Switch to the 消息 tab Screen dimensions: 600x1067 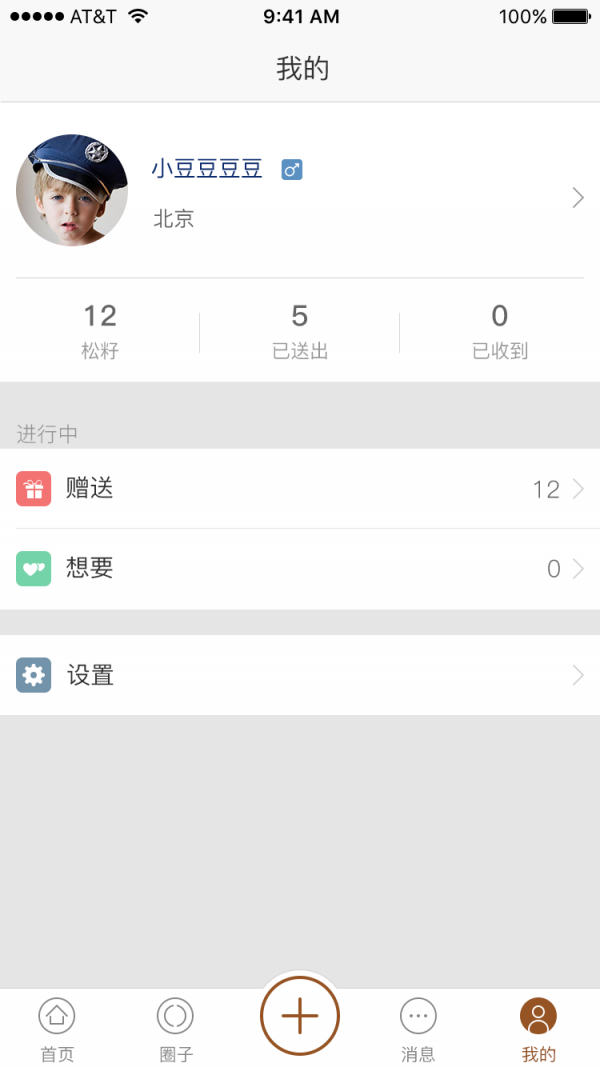click(418, 1029)
